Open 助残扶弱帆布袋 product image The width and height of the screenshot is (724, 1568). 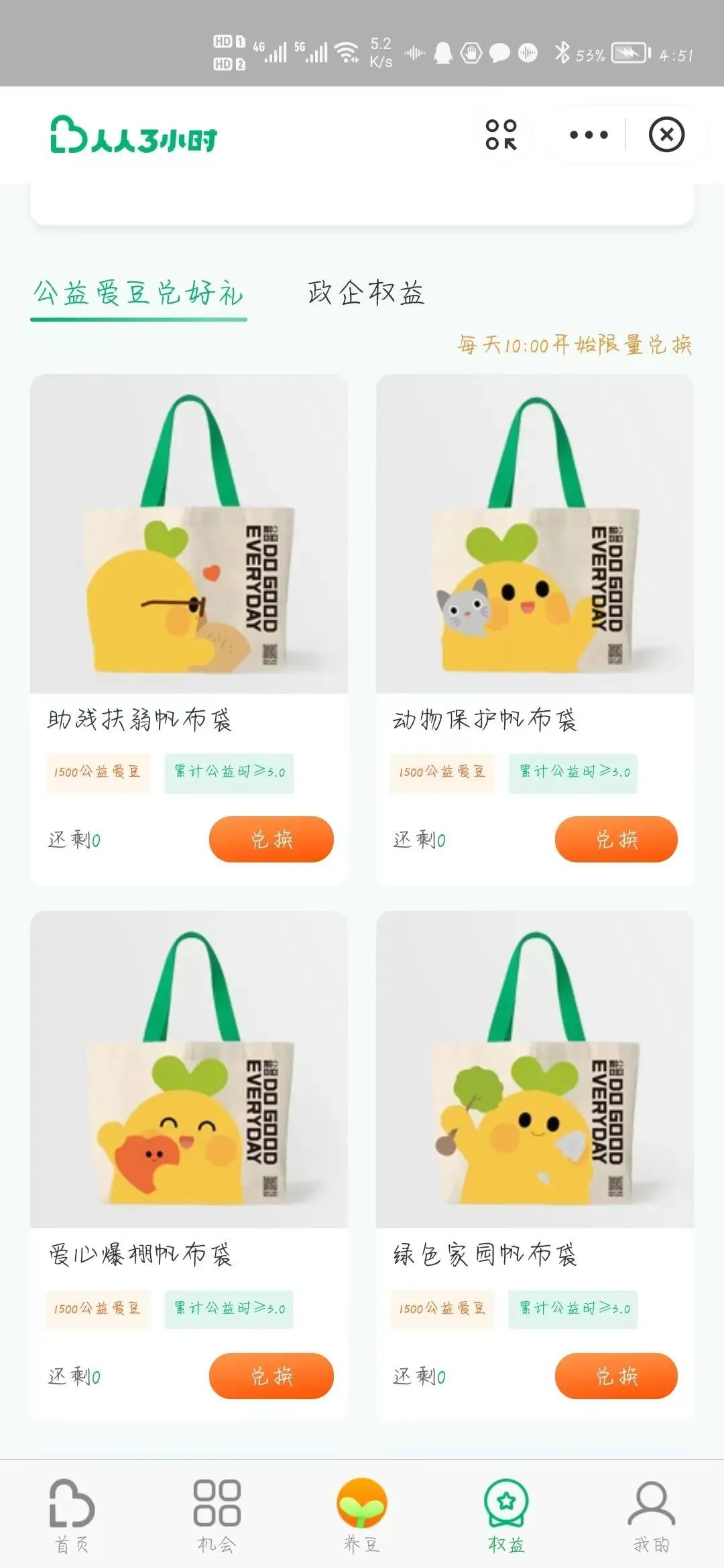(x=189, y=533)
